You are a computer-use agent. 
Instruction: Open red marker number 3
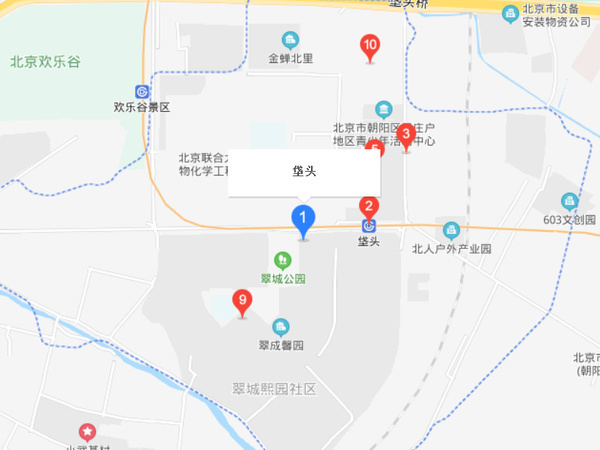406,134
